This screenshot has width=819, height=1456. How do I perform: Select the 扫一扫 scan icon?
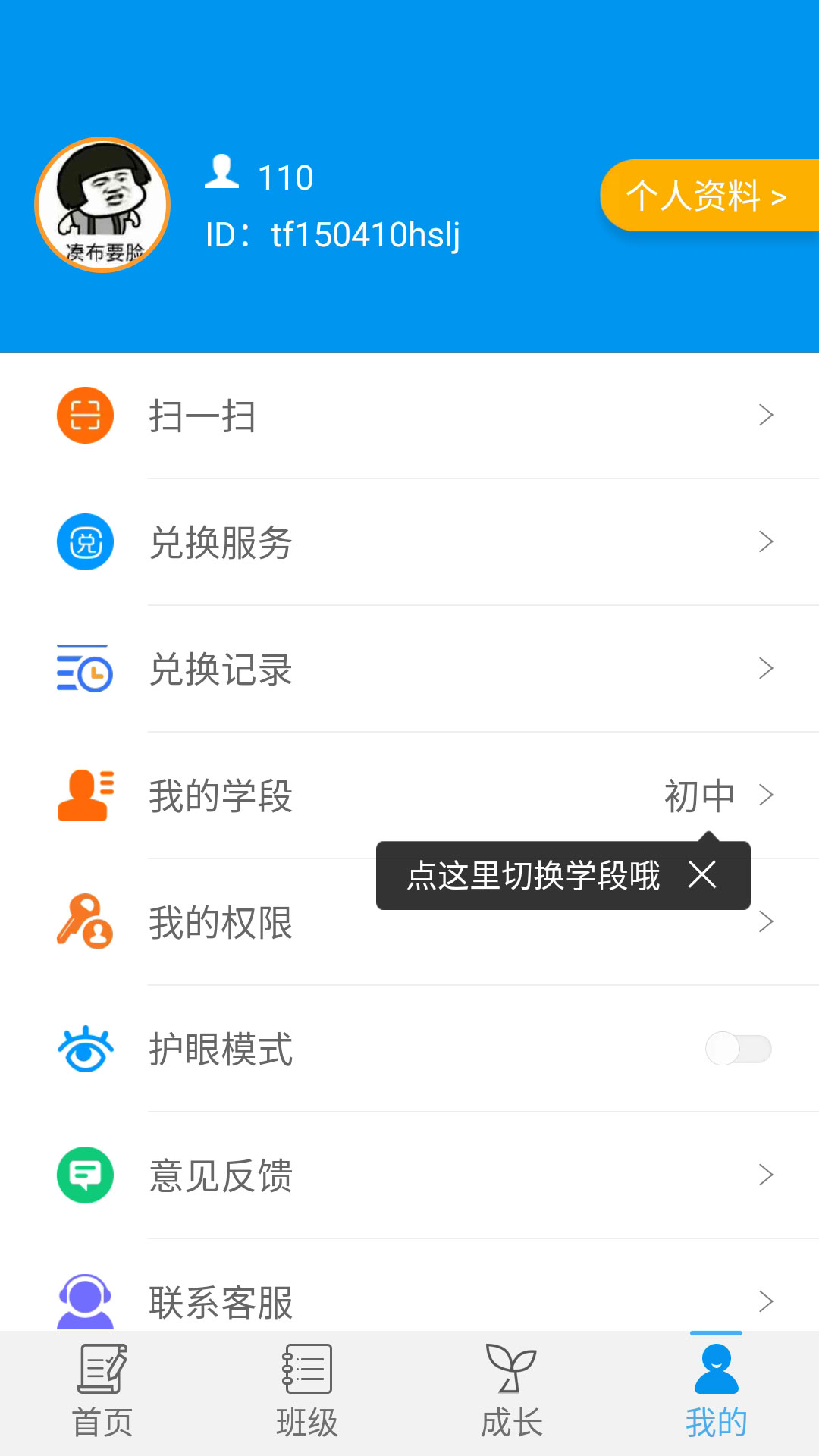point(83,414)
